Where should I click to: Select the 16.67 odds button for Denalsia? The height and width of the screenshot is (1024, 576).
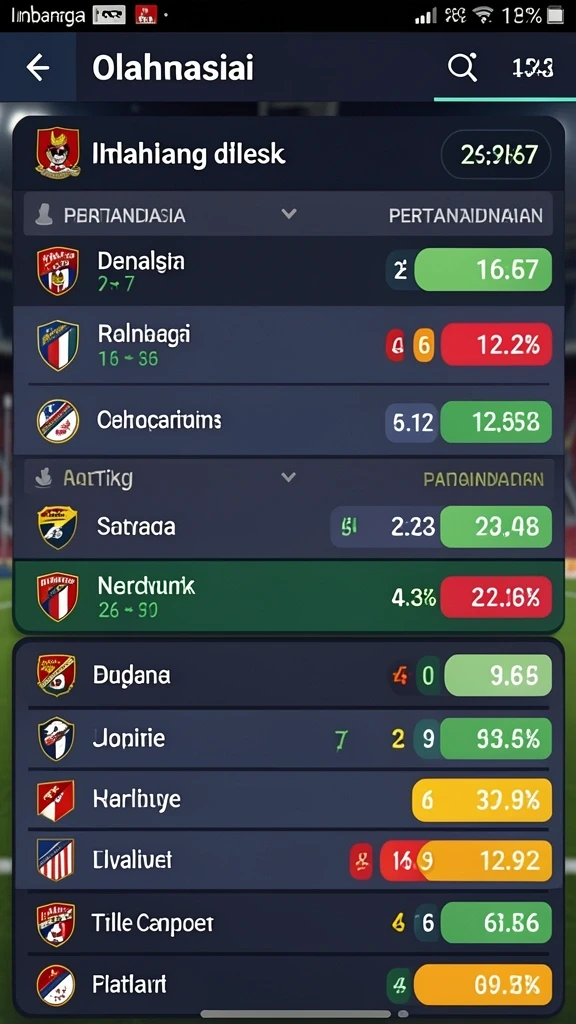coord(483,269)
